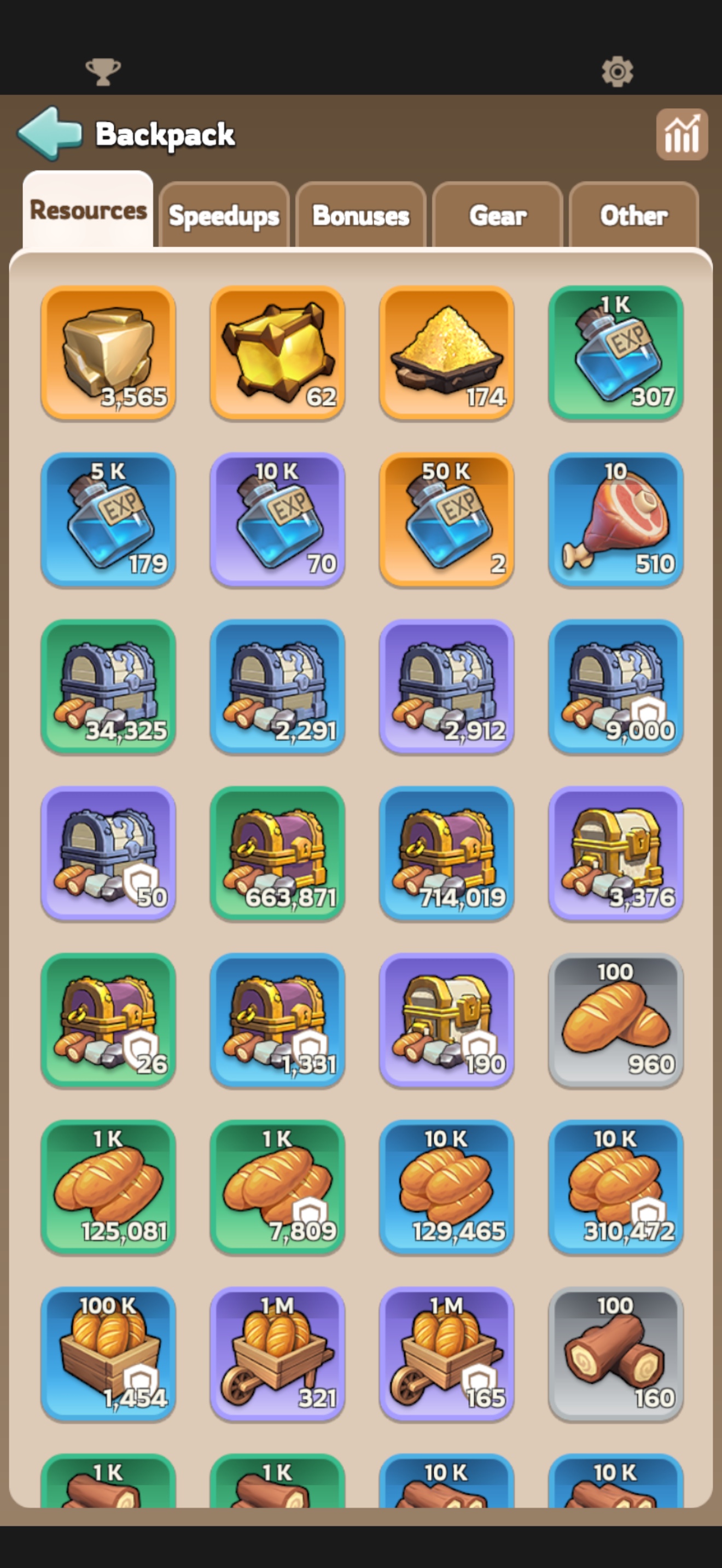Choose the 10 K bread with 129,465
This screenshot has width=722, height=1568.
447,1187
